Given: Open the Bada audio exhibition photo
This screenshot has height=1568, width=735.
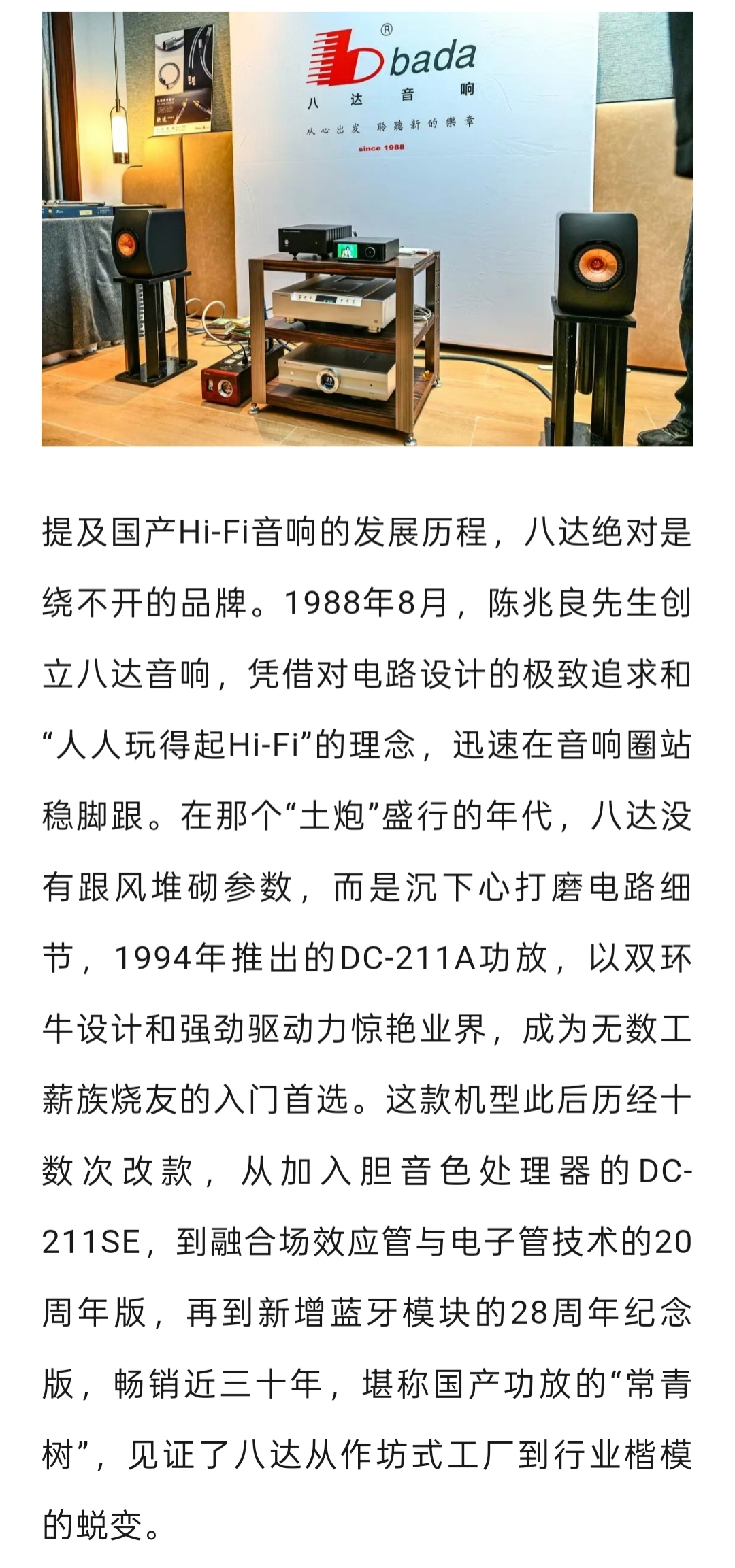Looking at the screenshot, I should (x=367, y=229).
